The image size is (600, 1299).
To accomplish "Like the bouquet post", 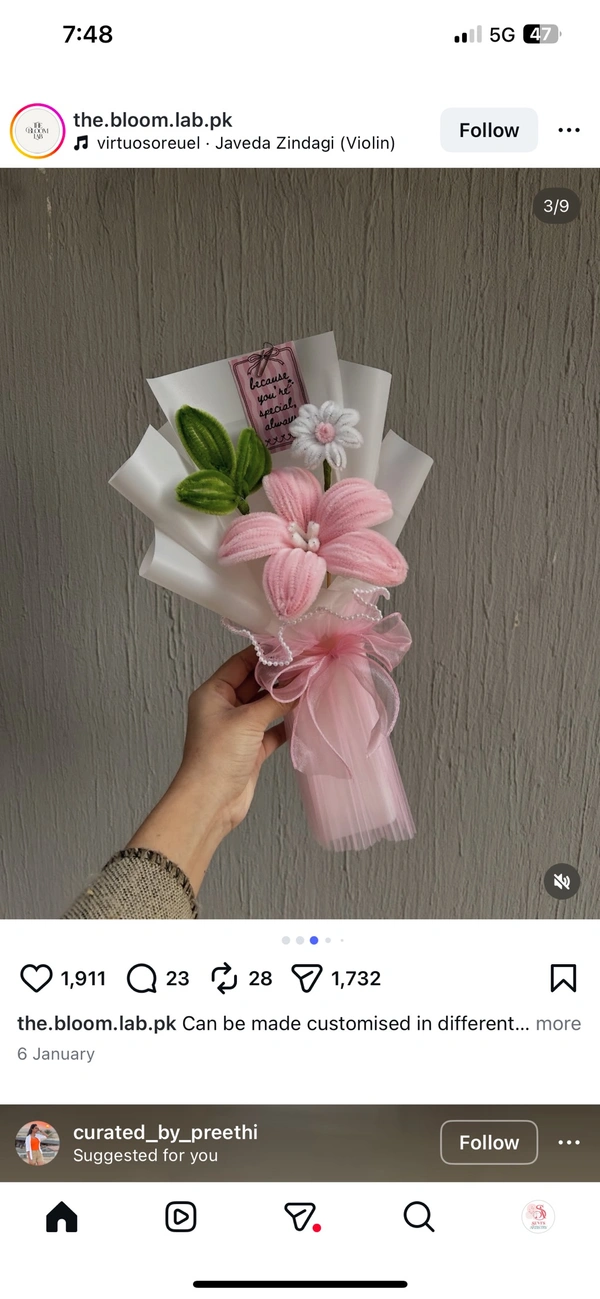I will 36,978.
